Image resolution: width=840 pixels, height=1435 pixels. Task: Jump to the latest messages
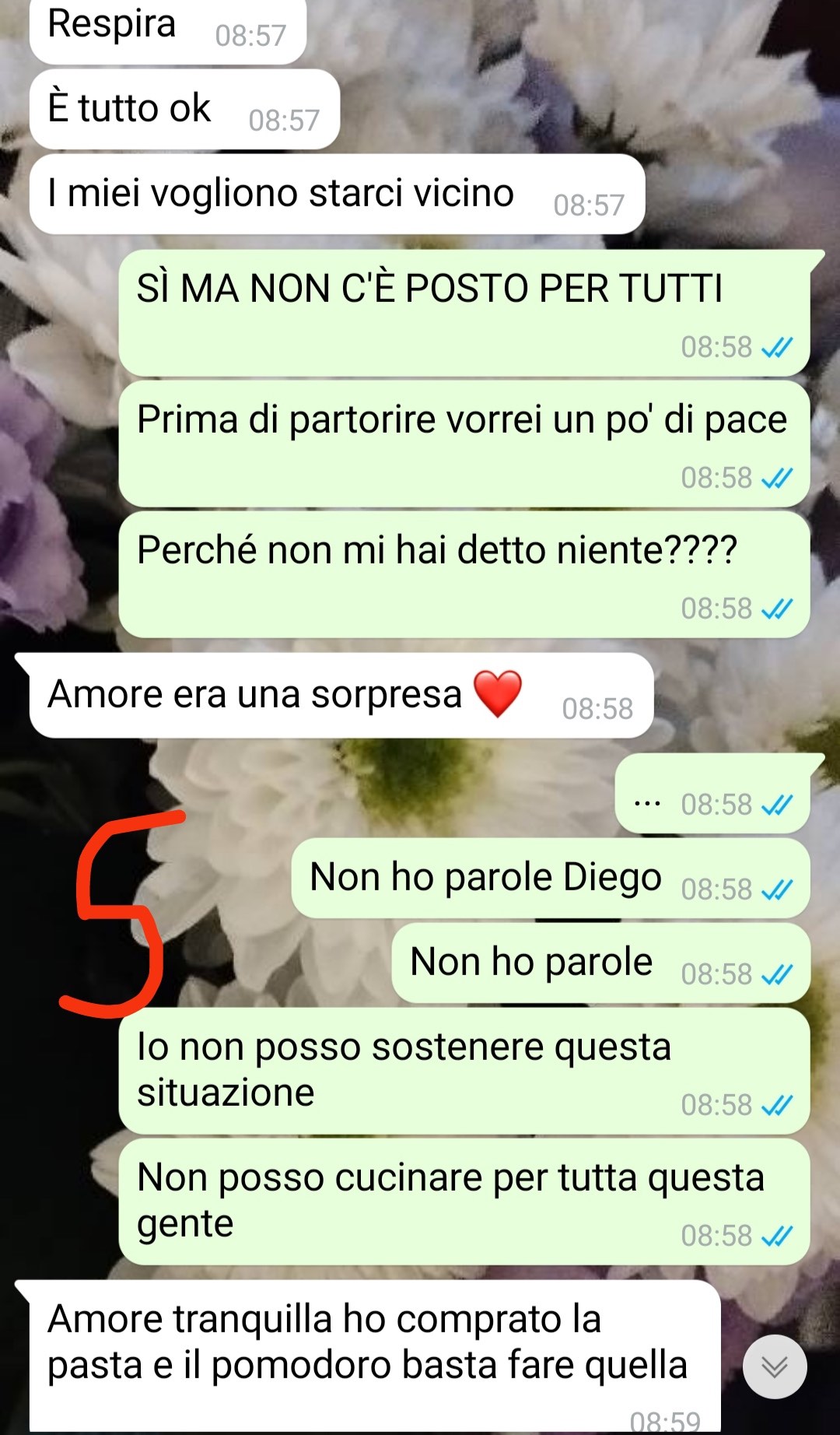coord(775,1367)
